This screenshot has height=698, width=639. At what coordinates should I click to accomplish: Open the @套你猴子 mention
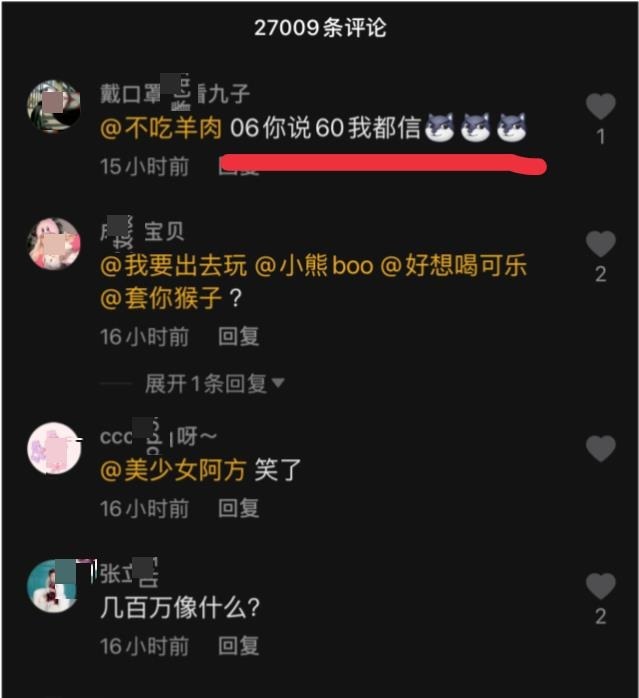pyautogui.click(x=161, y=297)
